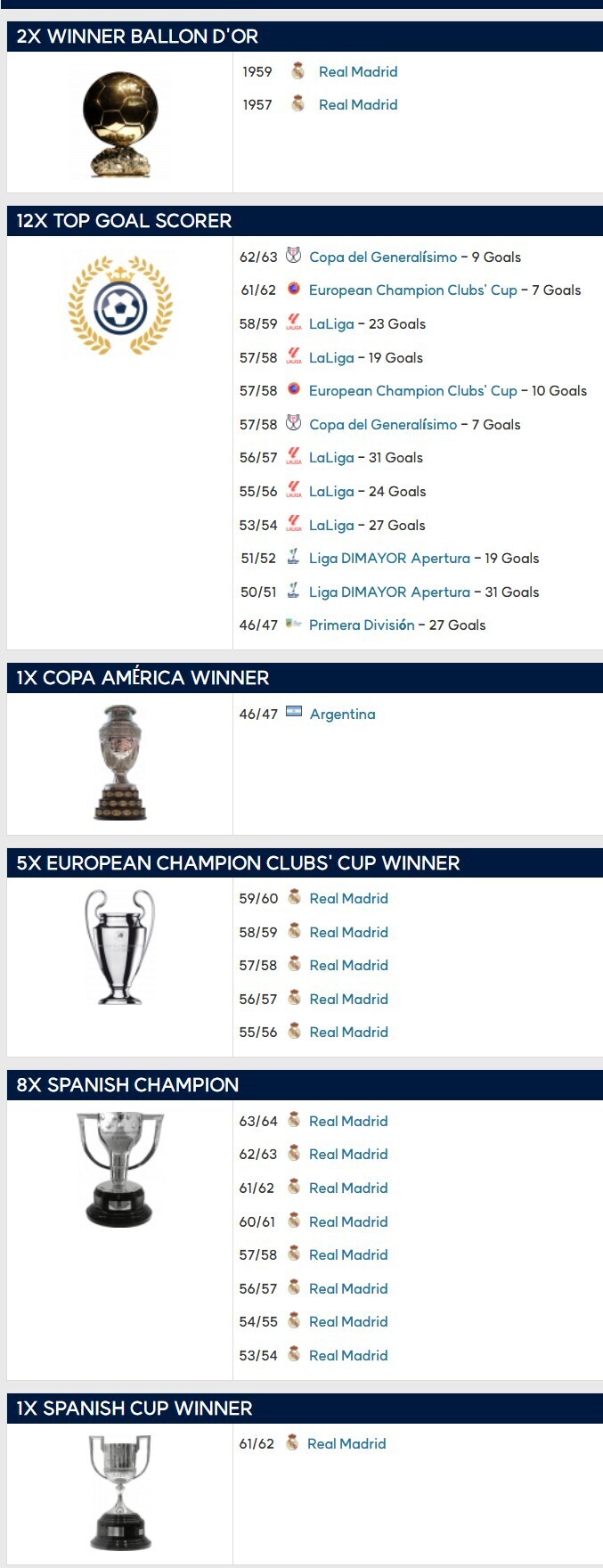Open LaLiga 56/57 link with 31 goals
The height and width of the screenshot is (1568, 603).
331,458
